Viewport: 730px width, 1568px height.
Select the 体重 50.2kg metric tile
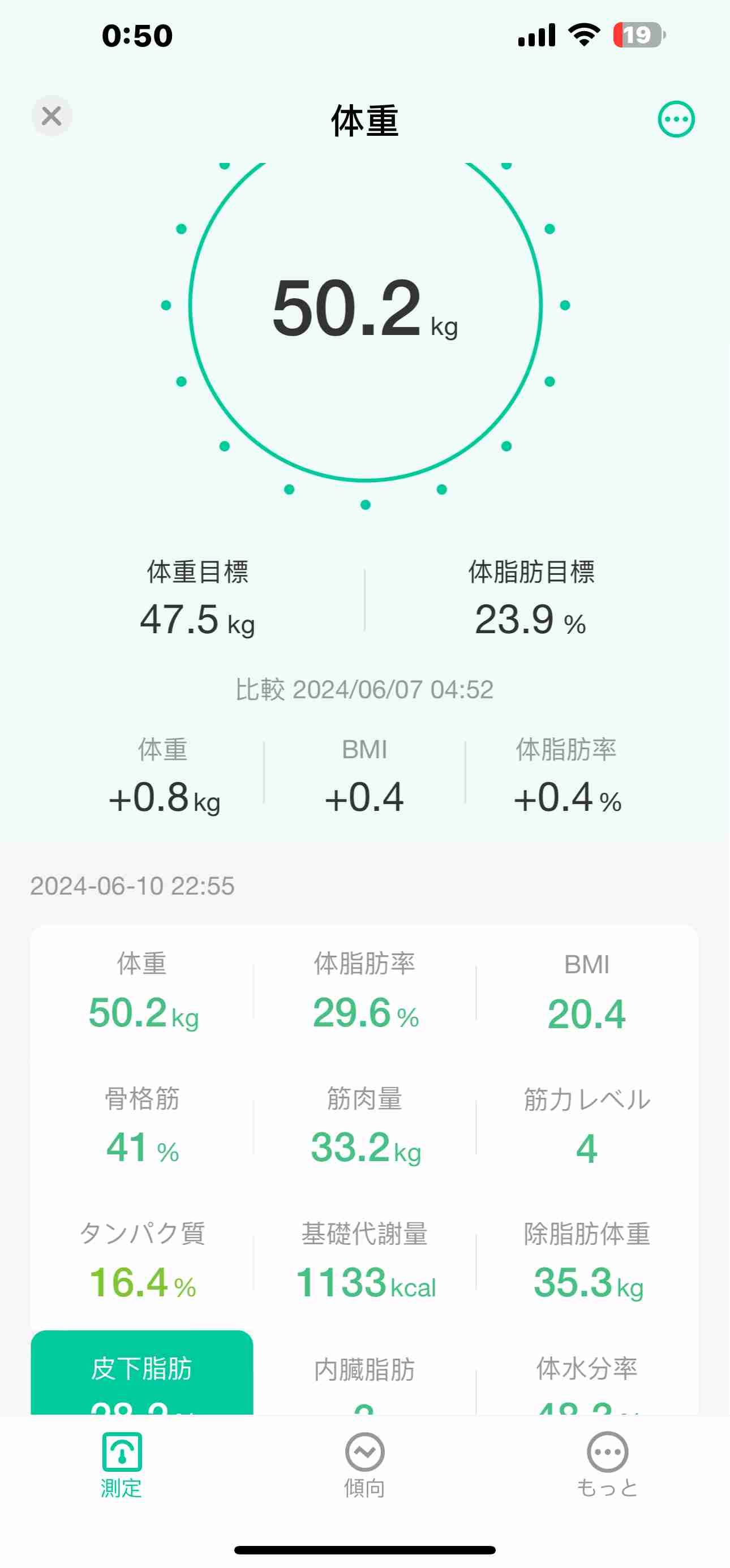[x=142, y=992]
